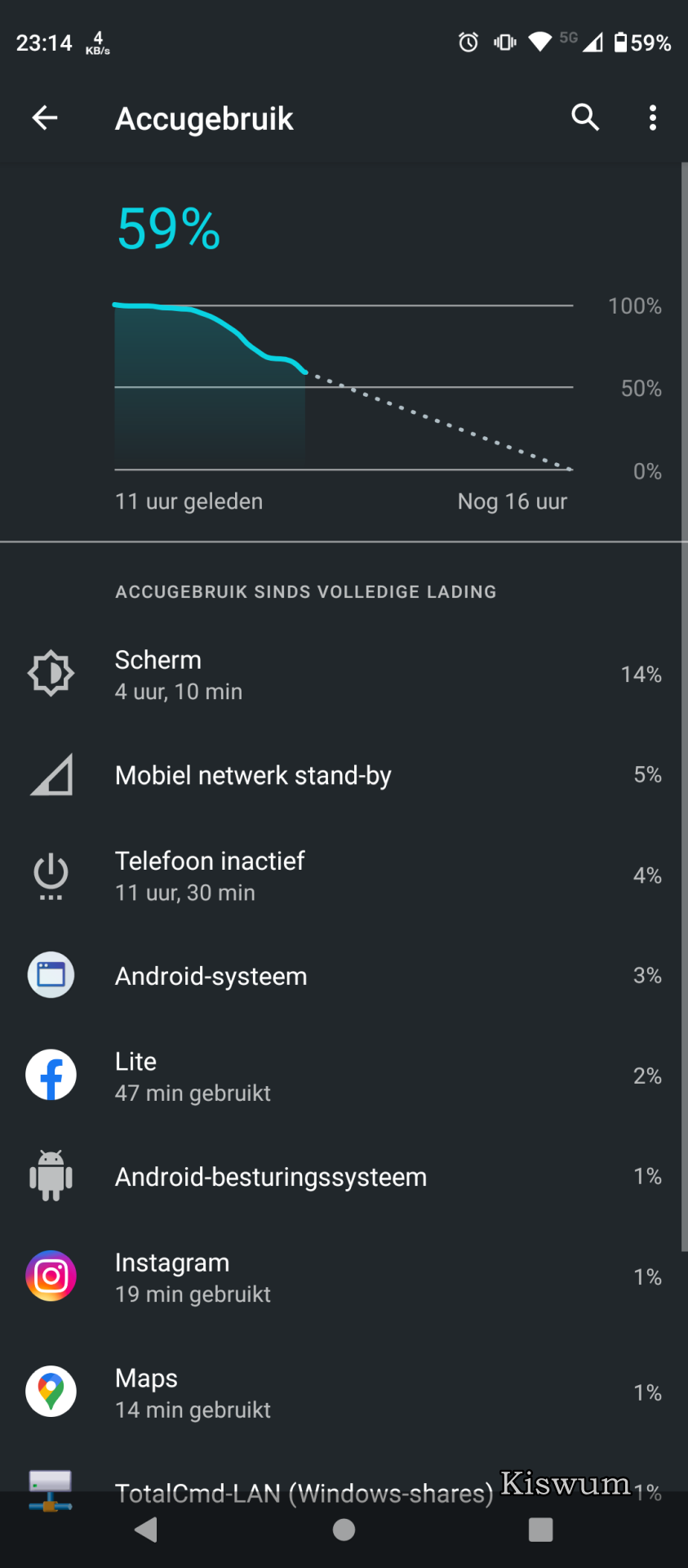Go back using the top arrow
This screenshot has height=1568, width=688.
45,118
